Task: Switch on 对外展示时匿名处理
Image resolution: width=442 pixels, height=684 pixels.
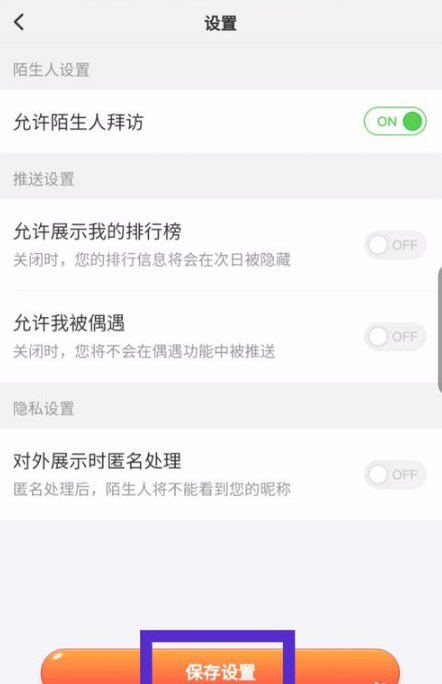Action: [395, 474]
